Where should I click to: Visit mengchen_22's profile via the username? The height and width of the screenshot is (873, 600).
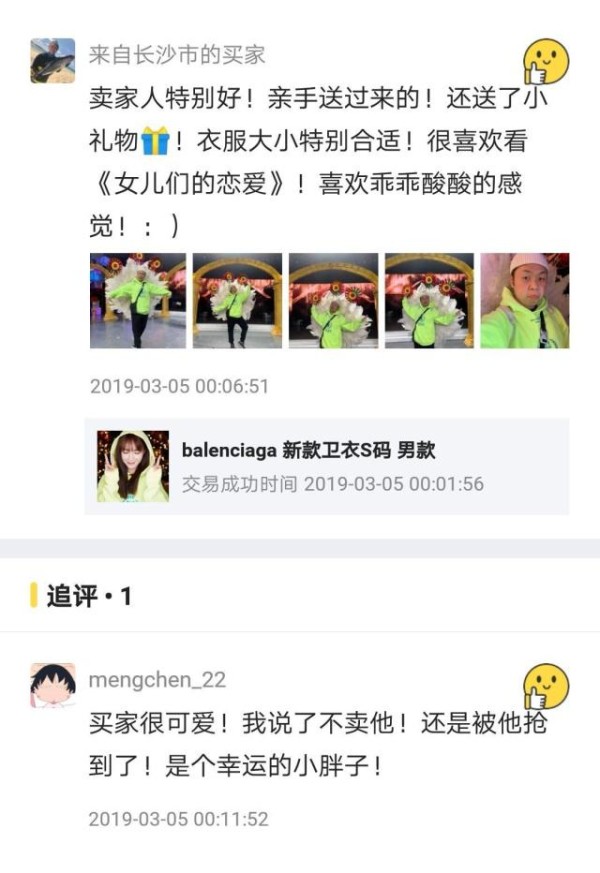157,680
